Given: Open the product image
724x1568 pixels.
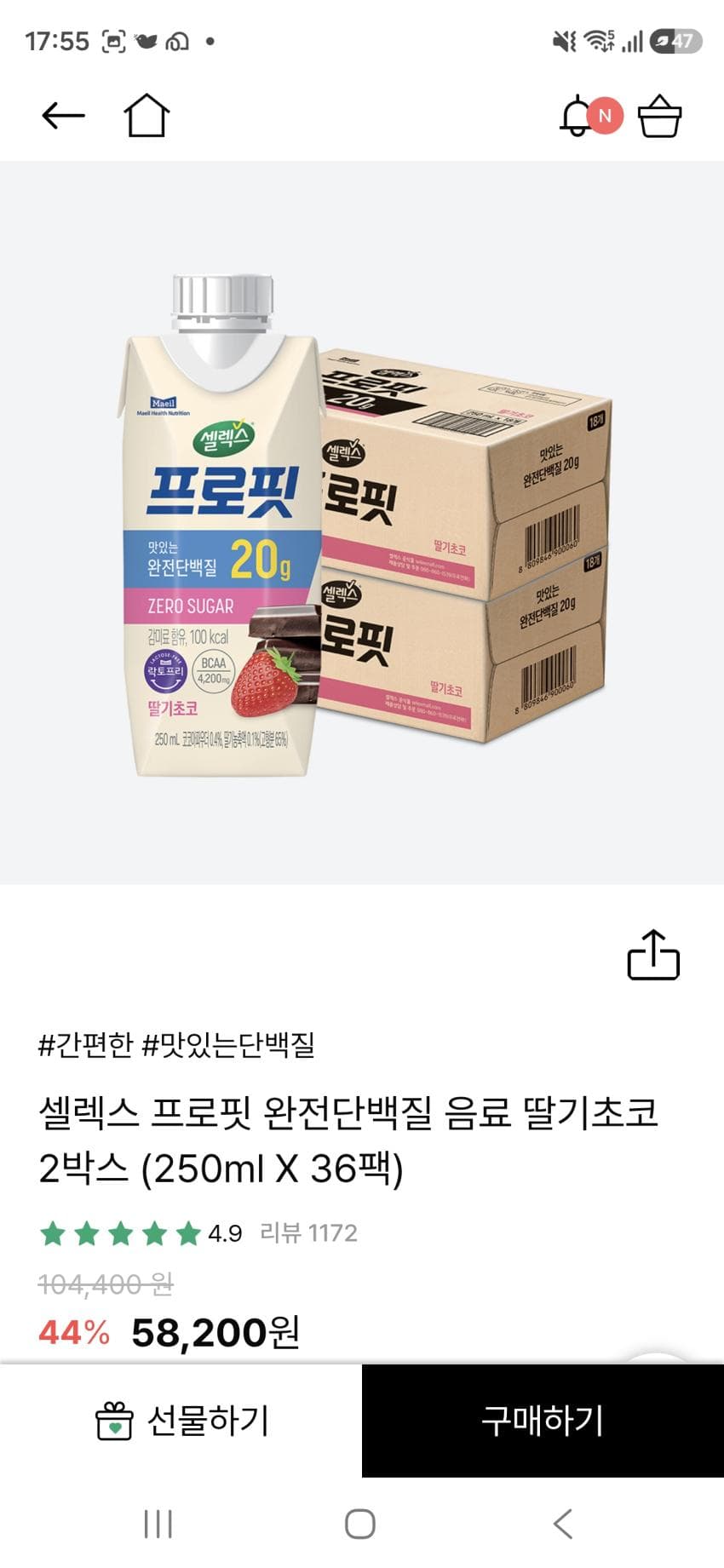Looking at the screenshot, I should (x=362, y=522).
